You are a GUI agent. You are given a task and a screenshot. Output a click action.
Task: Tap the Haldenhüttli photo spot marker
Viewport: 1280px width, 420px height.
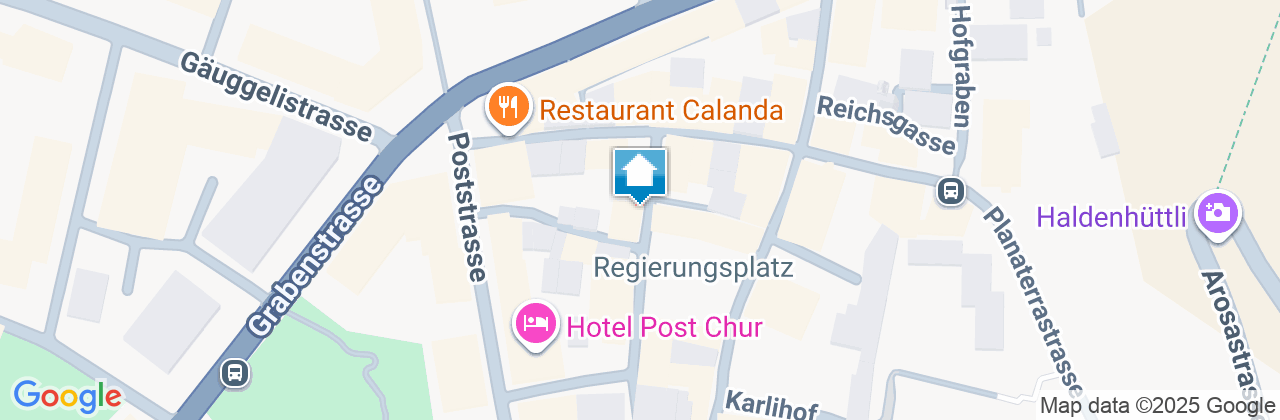click(x=1216, y=213)
